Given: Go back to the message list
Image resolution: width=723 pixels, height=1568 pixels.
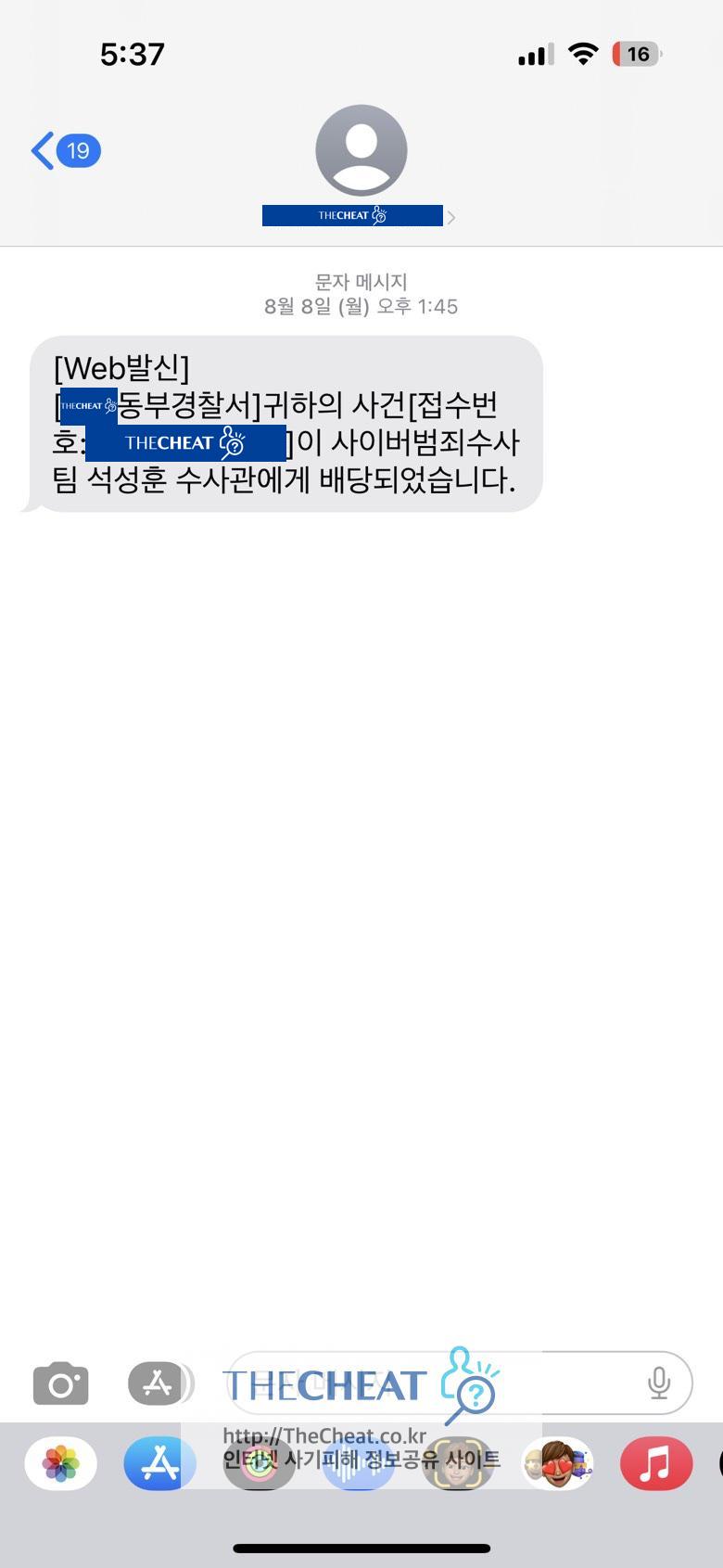Looking at the screenshot, I should [x=63, y=150].
